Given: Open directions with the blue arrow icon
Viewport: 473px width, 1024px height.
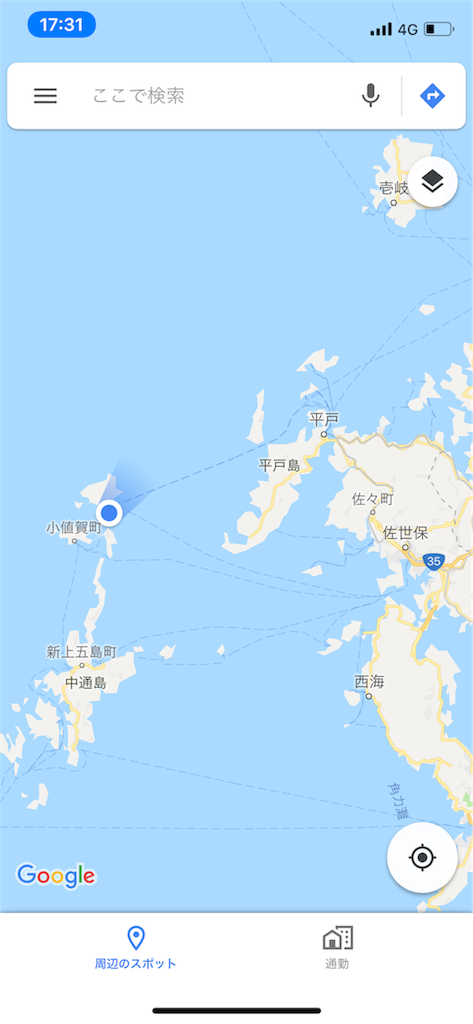Looking at the screenshot, I should (x=432, y=96).
